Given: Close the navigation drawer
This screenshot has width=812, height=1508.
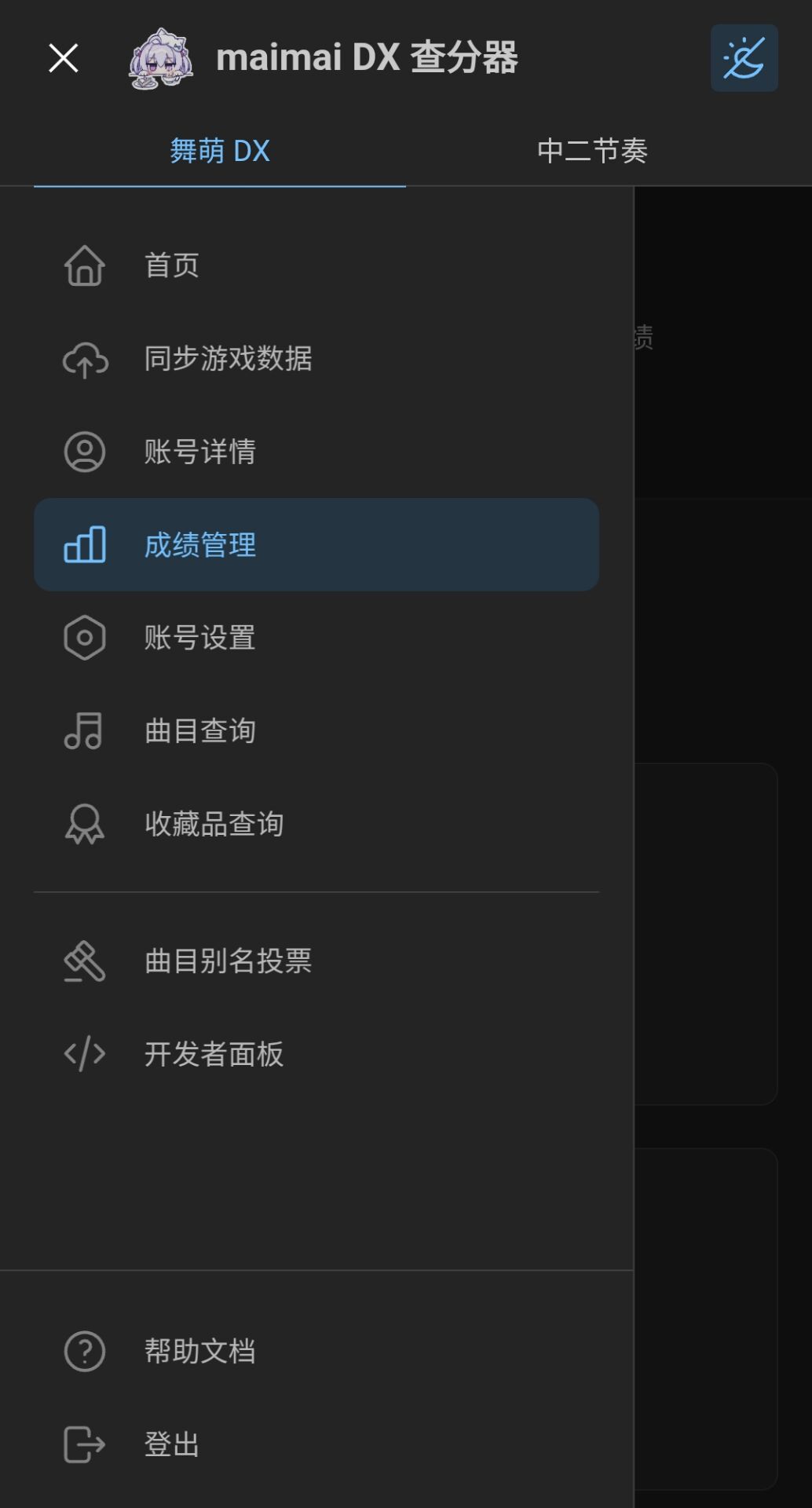Looking at the screenshot, I should coord(64,58).
